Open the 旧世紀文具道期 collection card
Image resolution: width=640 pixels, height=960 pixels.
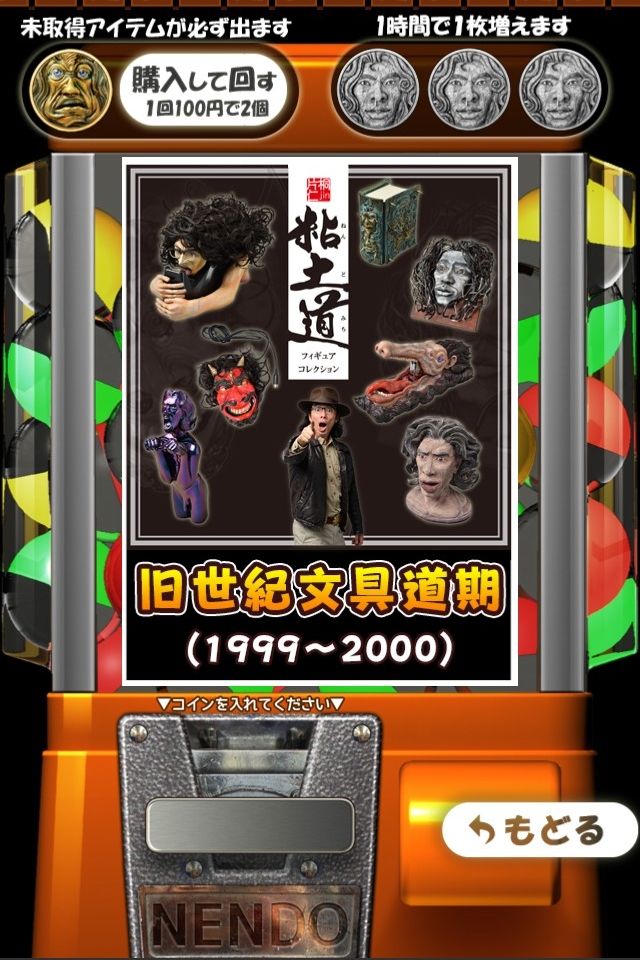pos(320,421)
